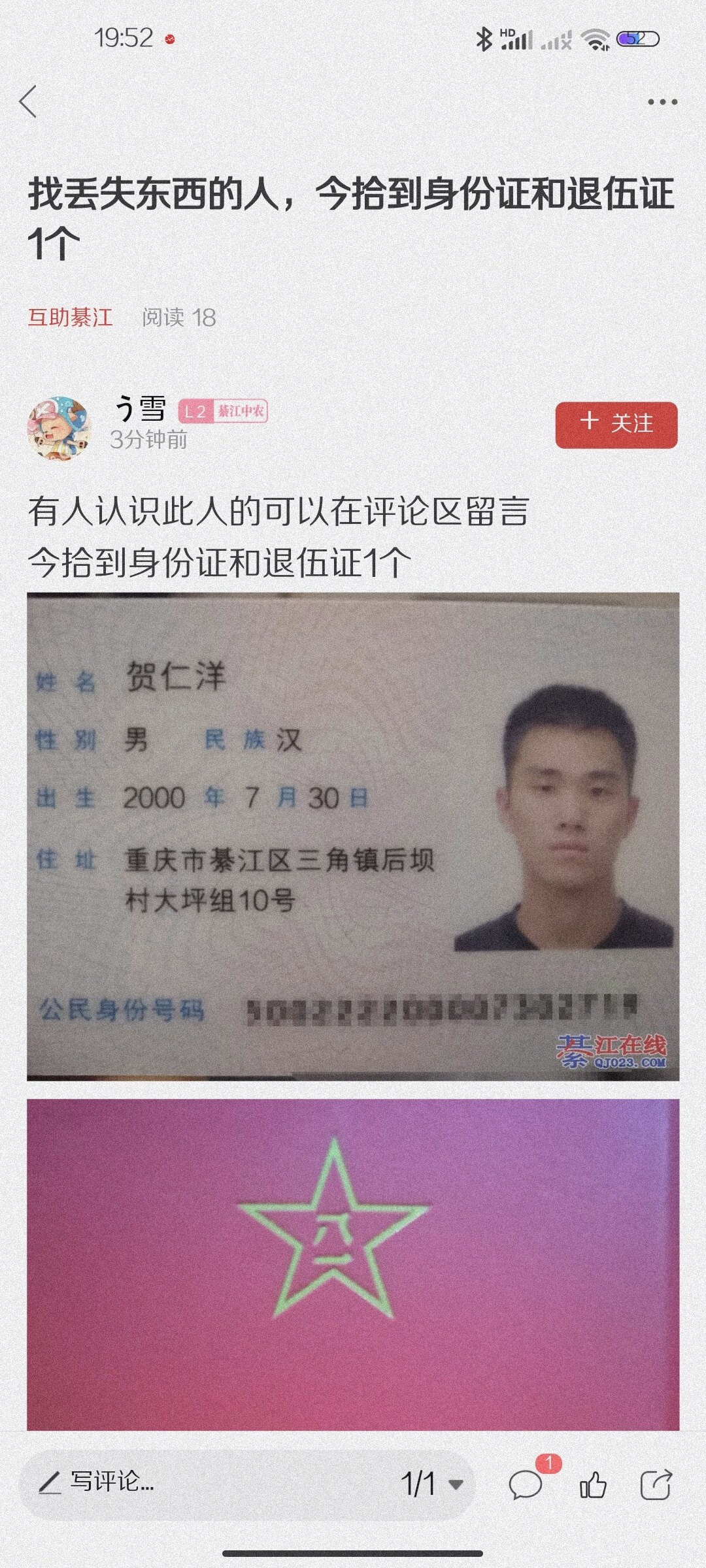Open the 互助綦江 topic link
Screen dimensions: 706x1568
click(70, 318)
